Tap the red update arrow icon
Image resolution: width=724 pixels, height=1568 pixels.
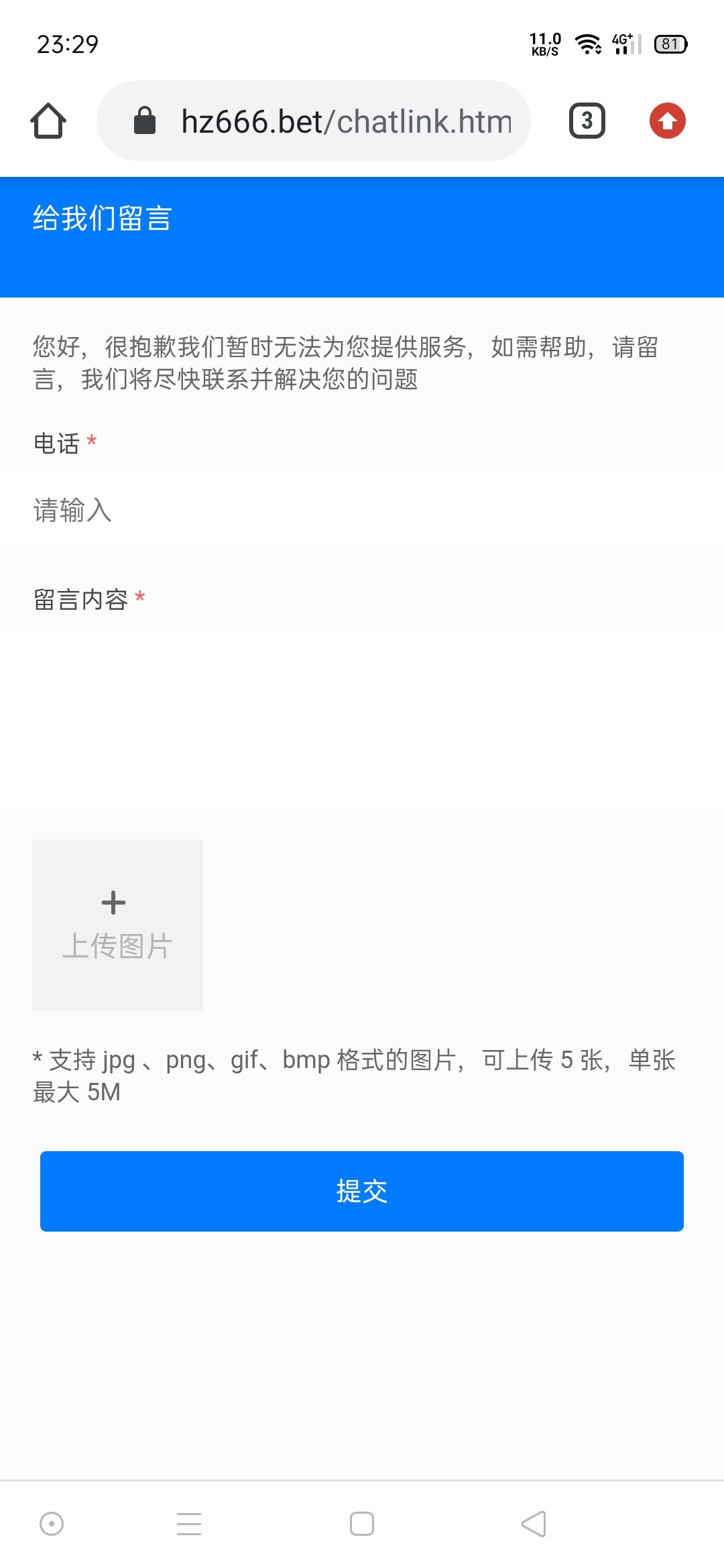(667, 121)
